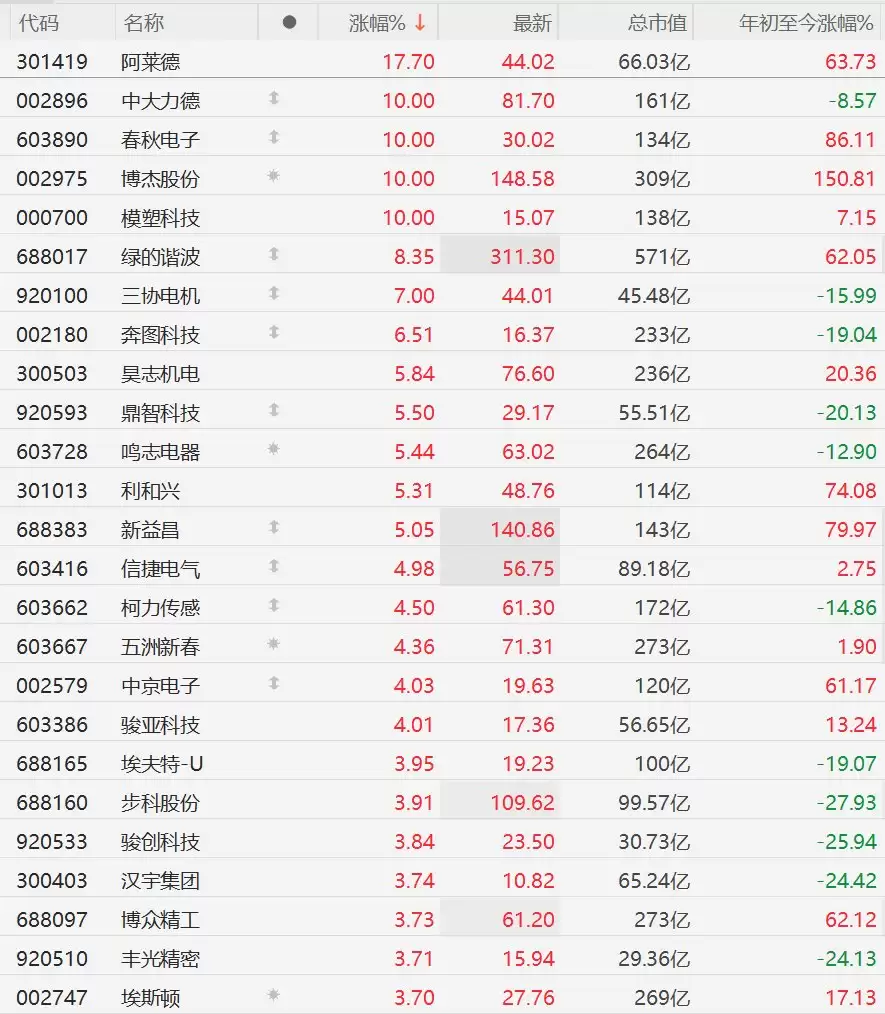Select the 昊志机电 stock row
This screenshot has width=885, height=1014.
442,373
